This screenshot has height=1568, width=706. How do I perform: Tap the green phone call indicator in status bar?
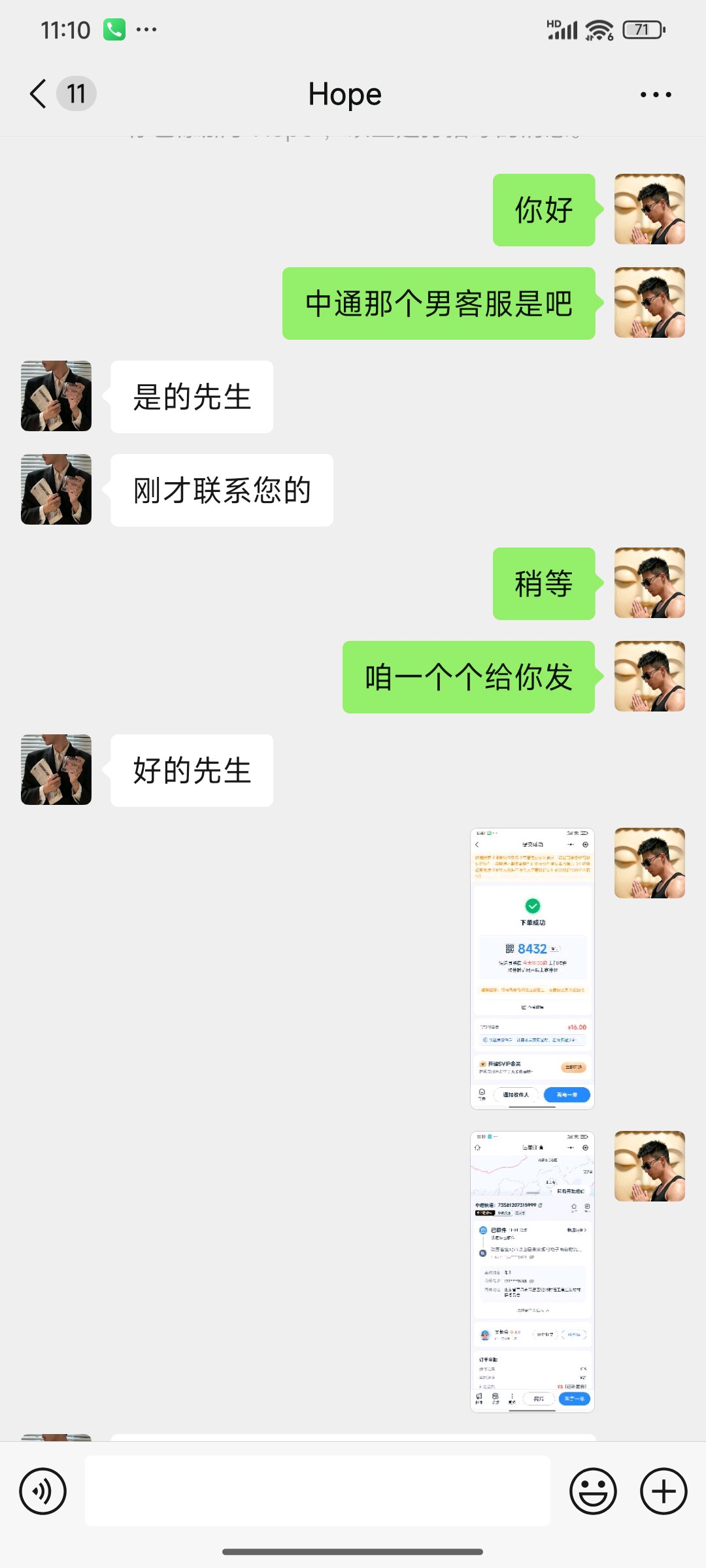[x=114, y=28]
